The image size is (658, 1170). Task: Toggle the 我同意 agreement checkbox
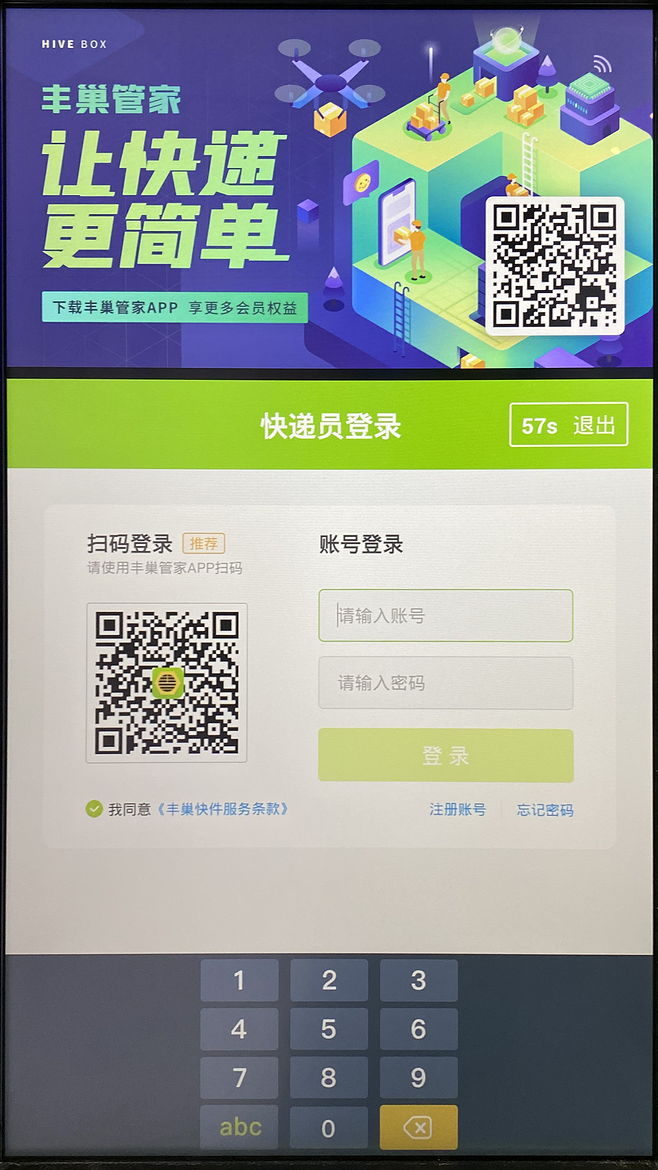click(94, 809)
